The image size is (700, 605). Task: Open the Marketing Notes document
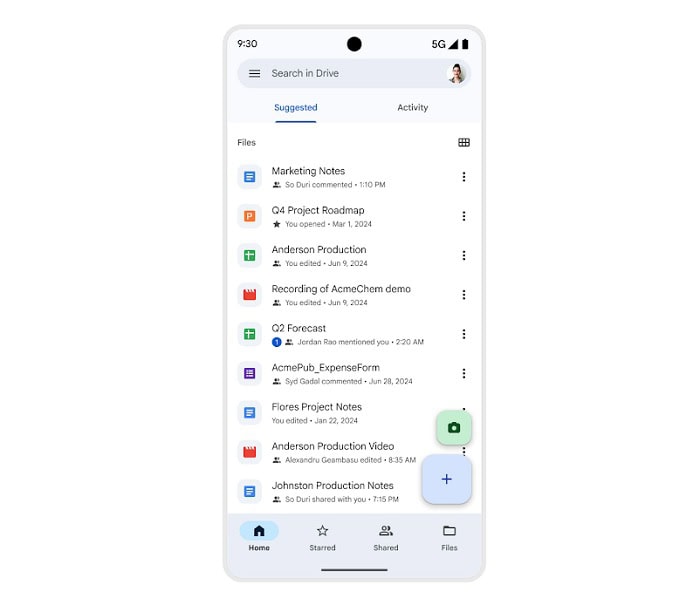pos(308,171)
